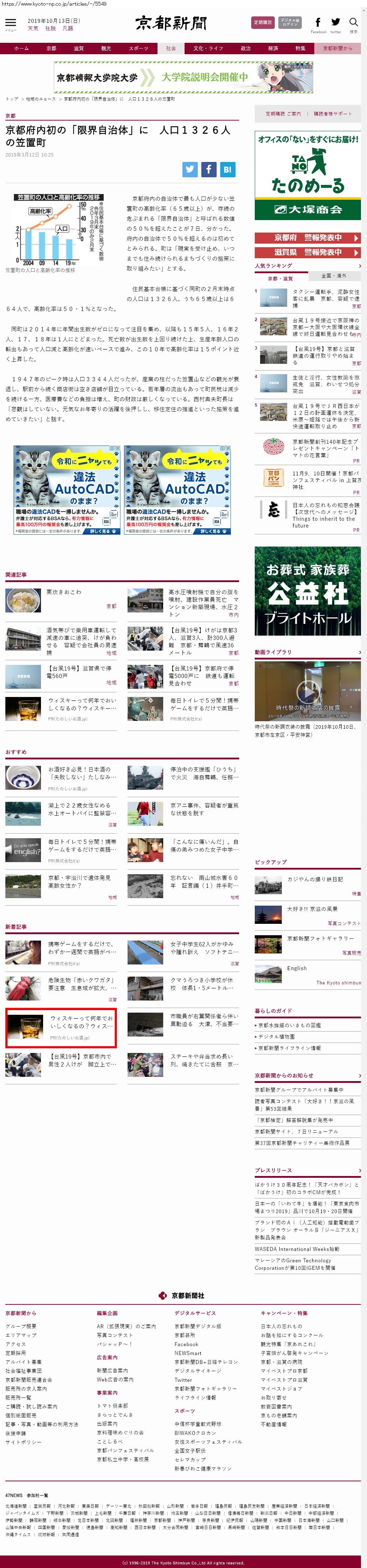
Task: Open the サイトポリシー footer link
Action: tap(24, 1442)
